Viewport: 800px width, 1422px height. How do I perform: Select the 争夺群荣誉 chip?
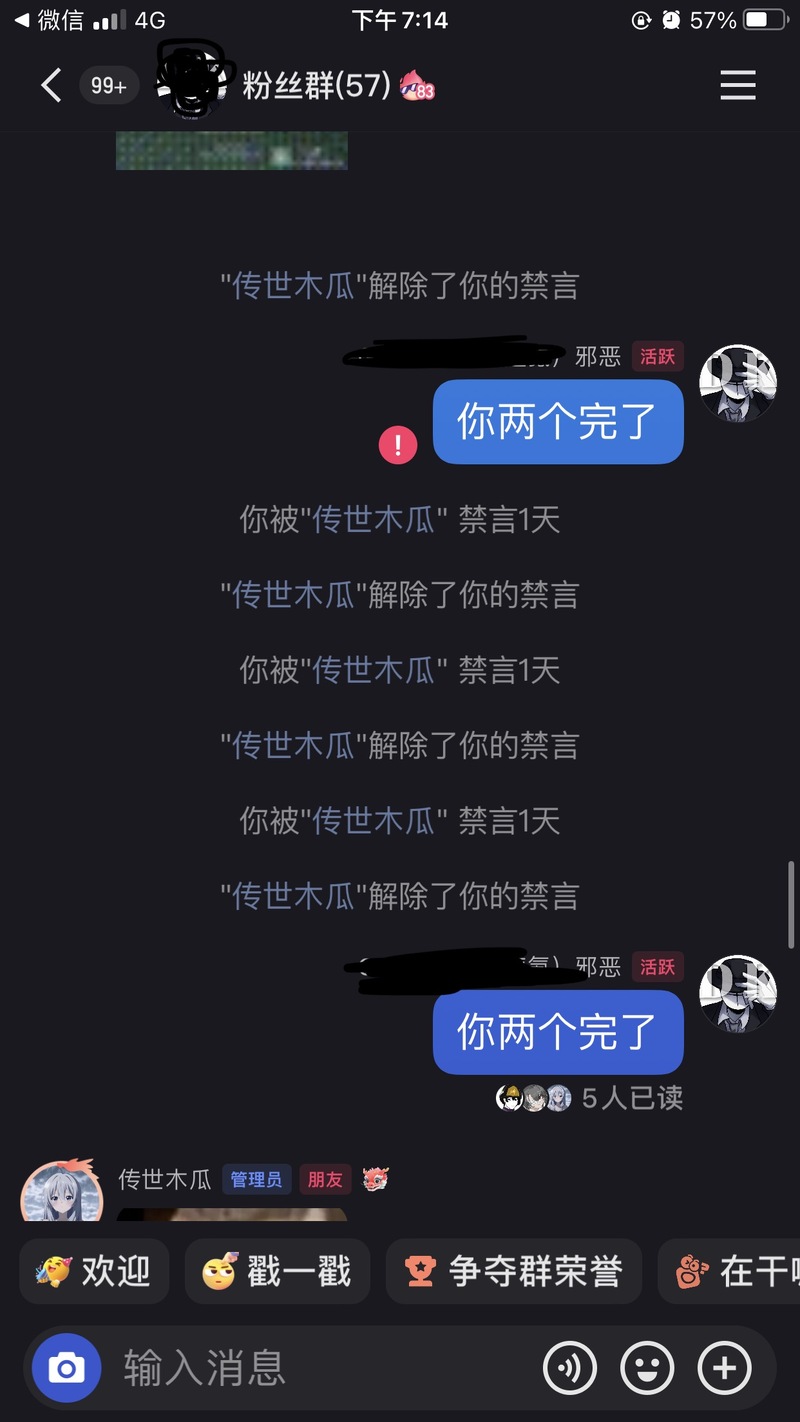(513, 1271)
